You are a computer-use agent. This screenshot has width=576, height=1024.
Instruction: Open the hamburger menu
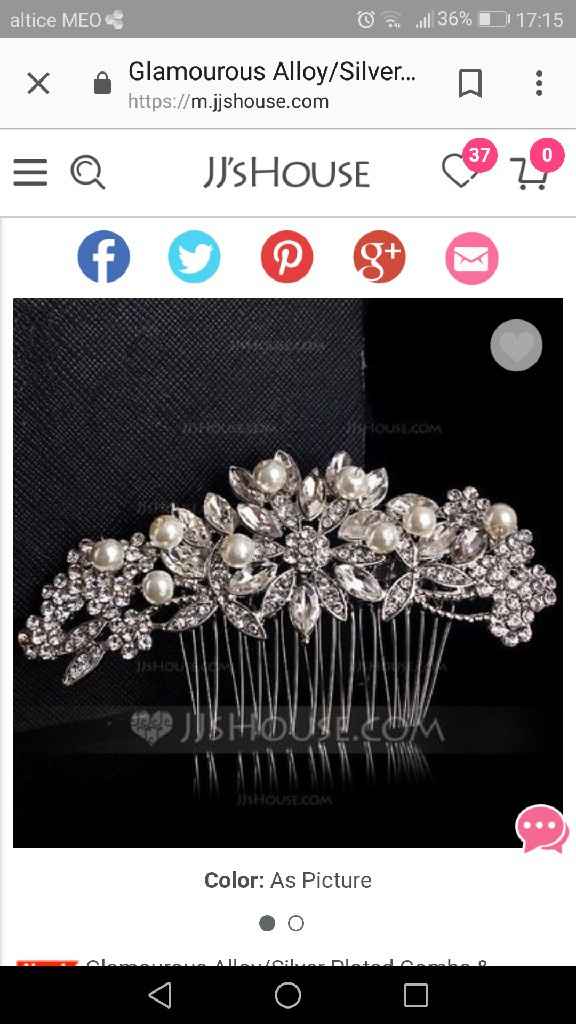pyautogui.click(x=30, y=173)
